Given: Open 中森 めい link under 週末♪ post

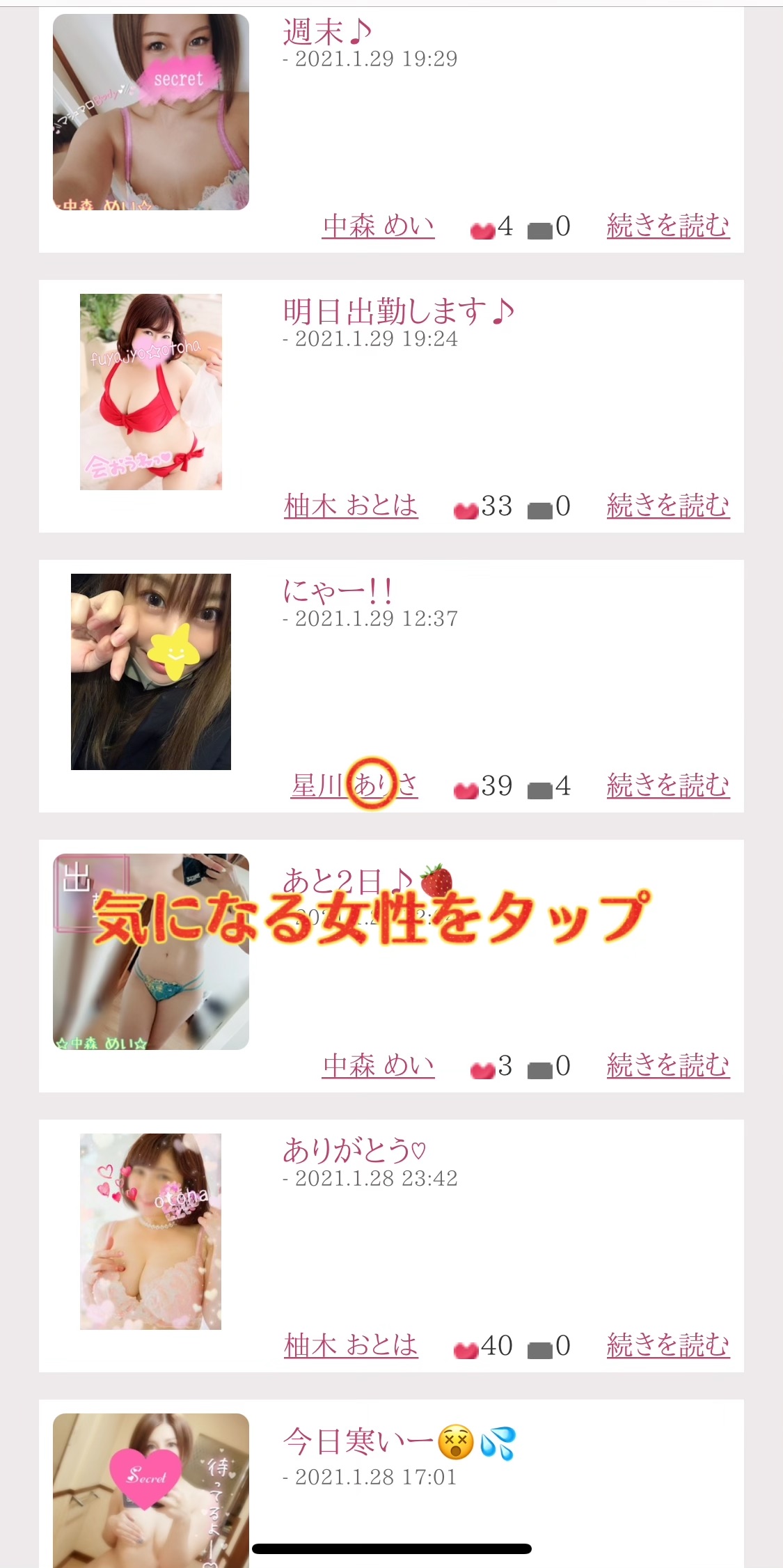Looking at the screenshot, I should (378, 226).
